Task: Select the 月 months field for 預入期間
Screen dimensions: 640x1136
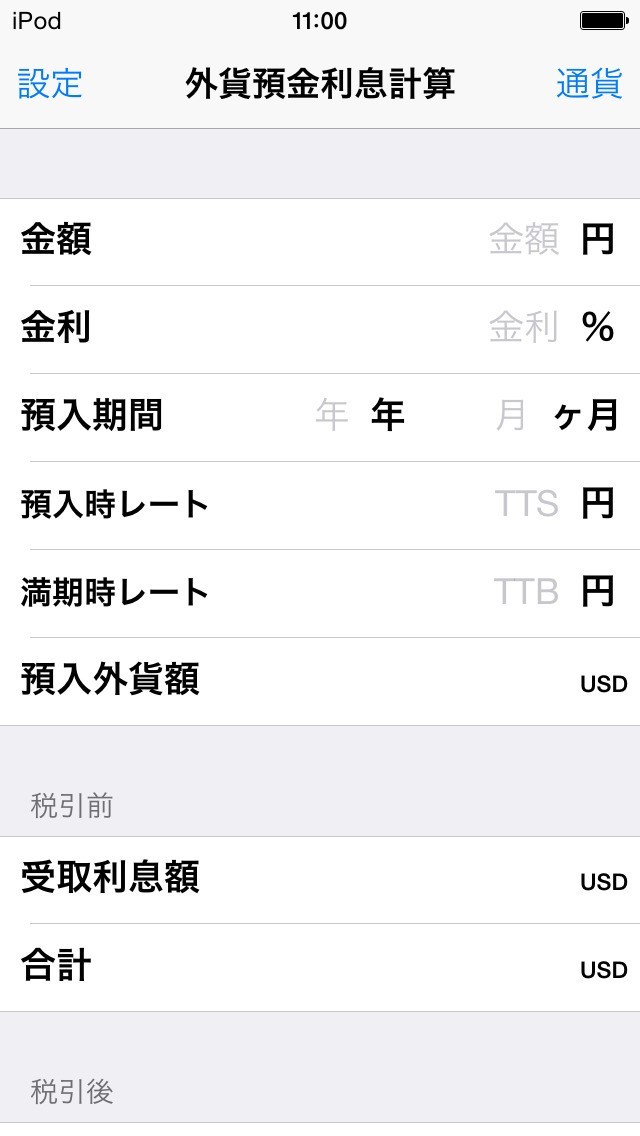Action: coord(510,415)
